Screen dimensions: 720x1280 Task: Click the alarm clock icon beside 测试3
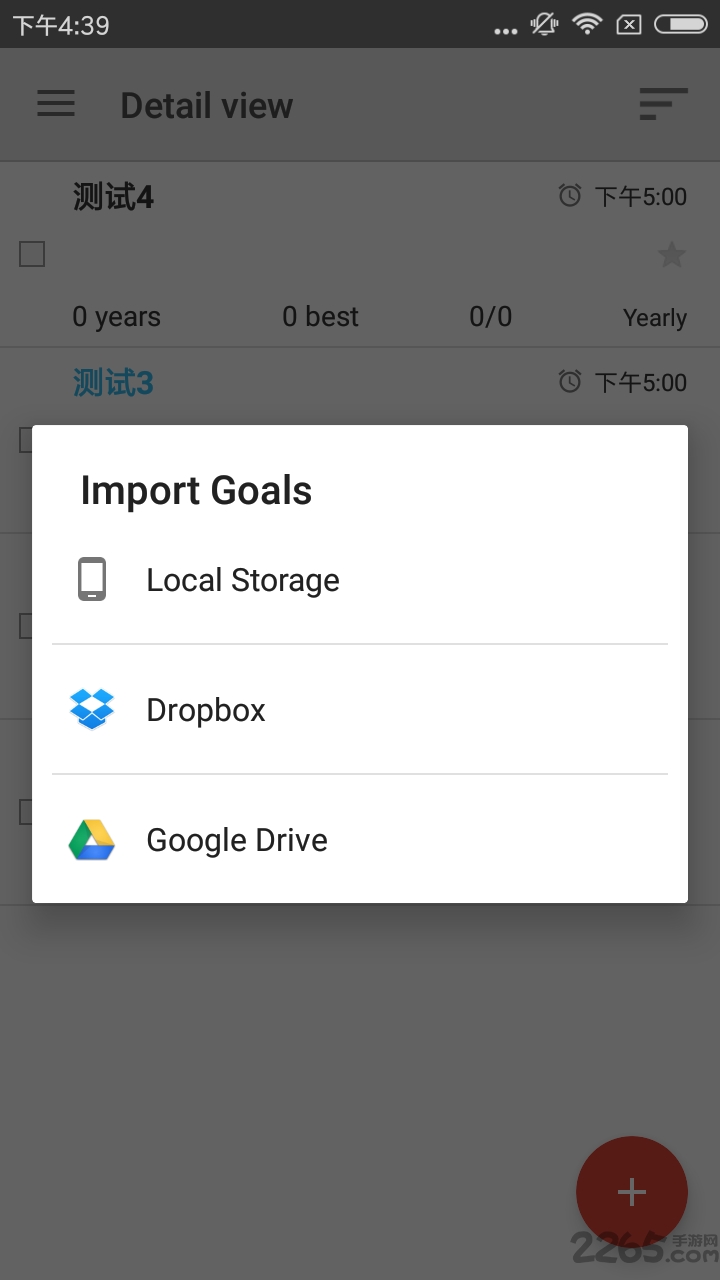[570, 381]
